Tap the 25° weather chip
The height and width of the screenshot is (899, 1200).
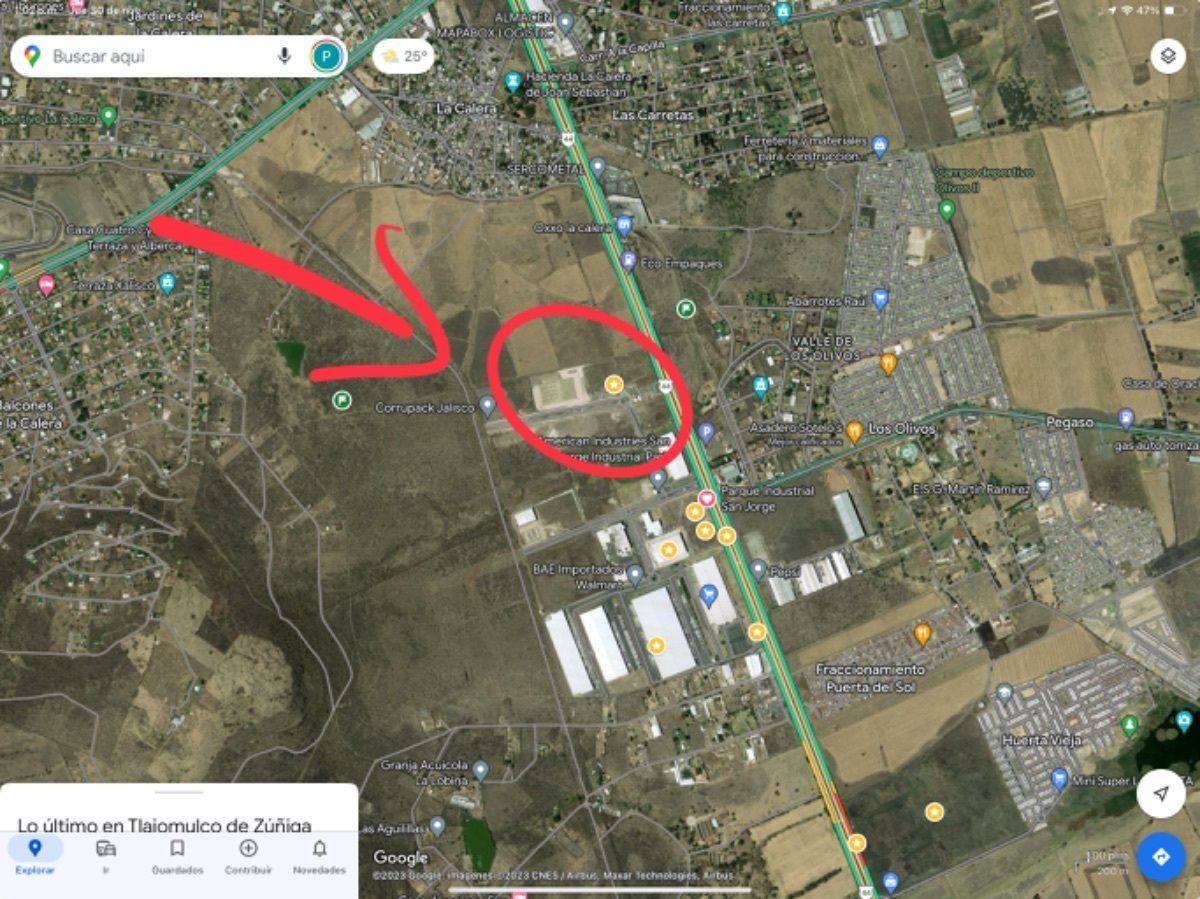404,56
